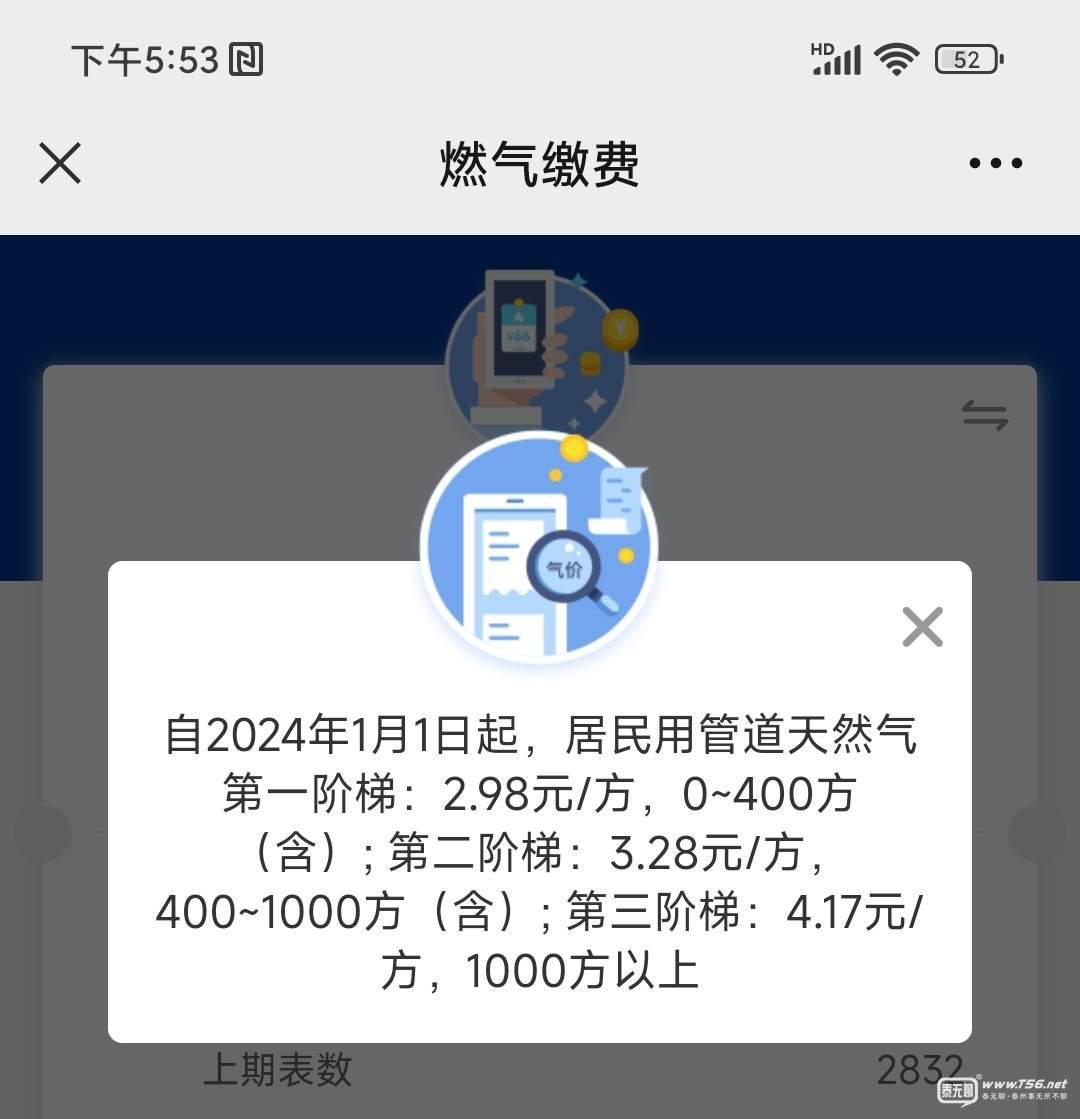Open the three-dot overflow menu
The height and width of the screenshot is (1119, 1080).
coord(995,163)
